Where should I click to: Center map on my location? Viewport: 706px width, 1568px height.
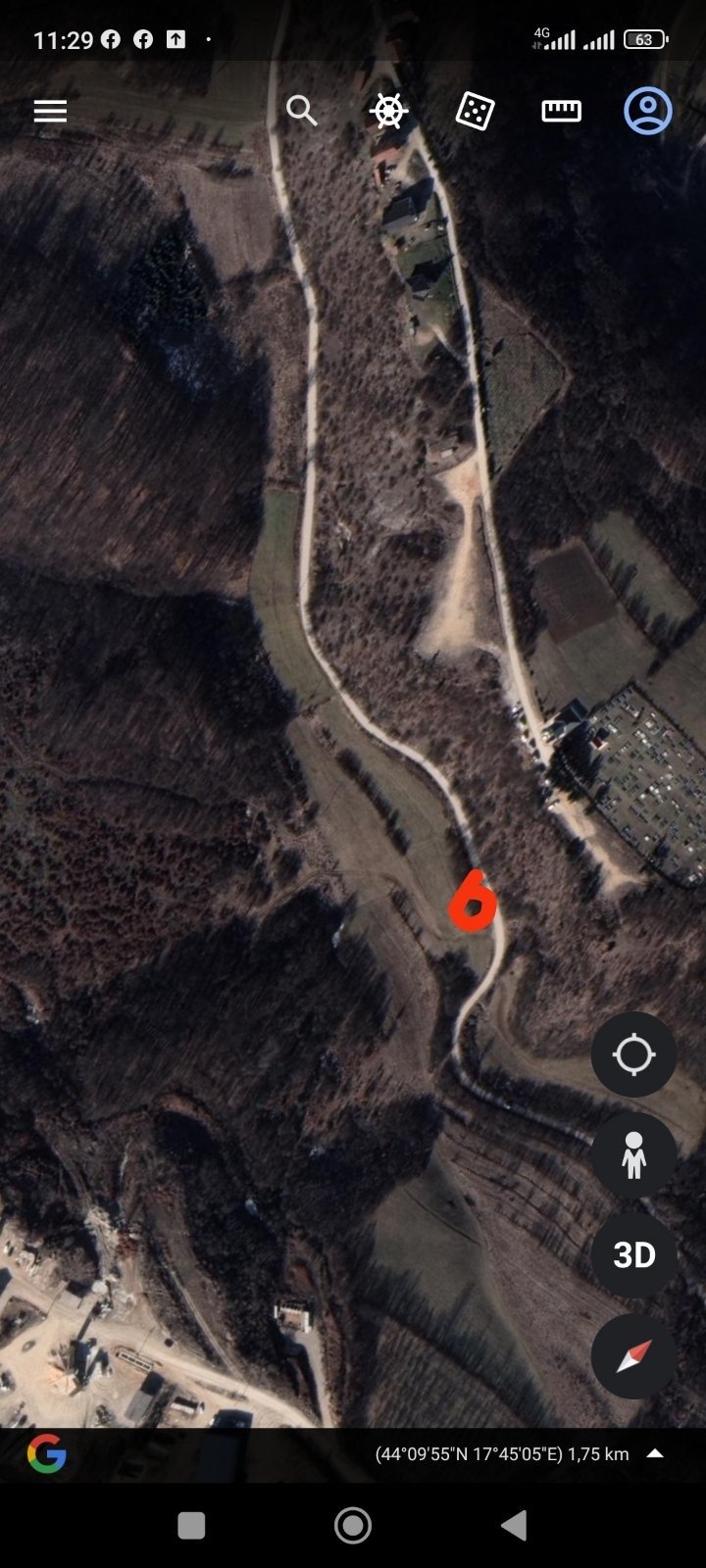point(633,1054)
